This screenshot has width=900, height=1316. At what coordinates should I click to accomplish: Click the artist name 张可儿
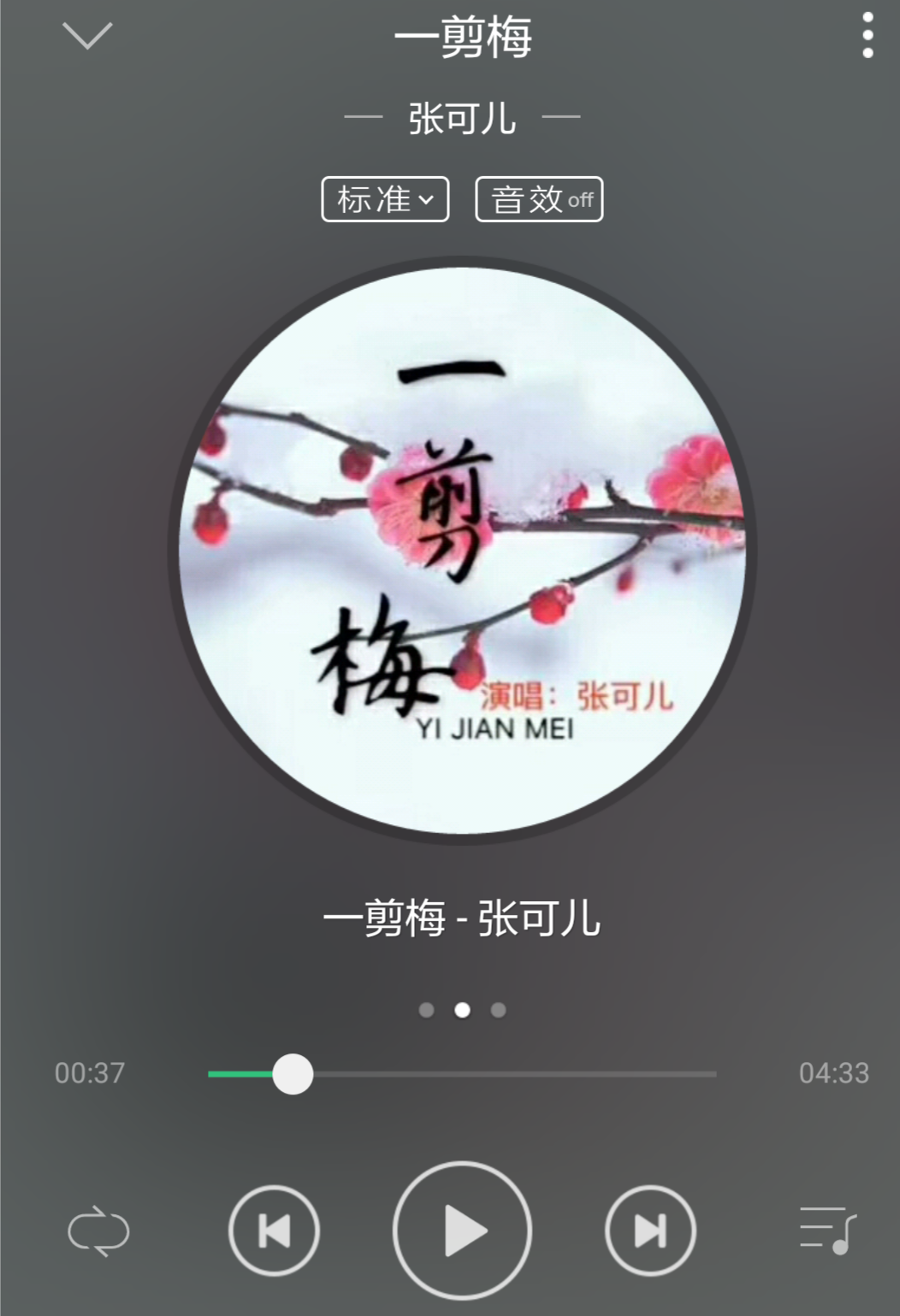coord(462,118)
